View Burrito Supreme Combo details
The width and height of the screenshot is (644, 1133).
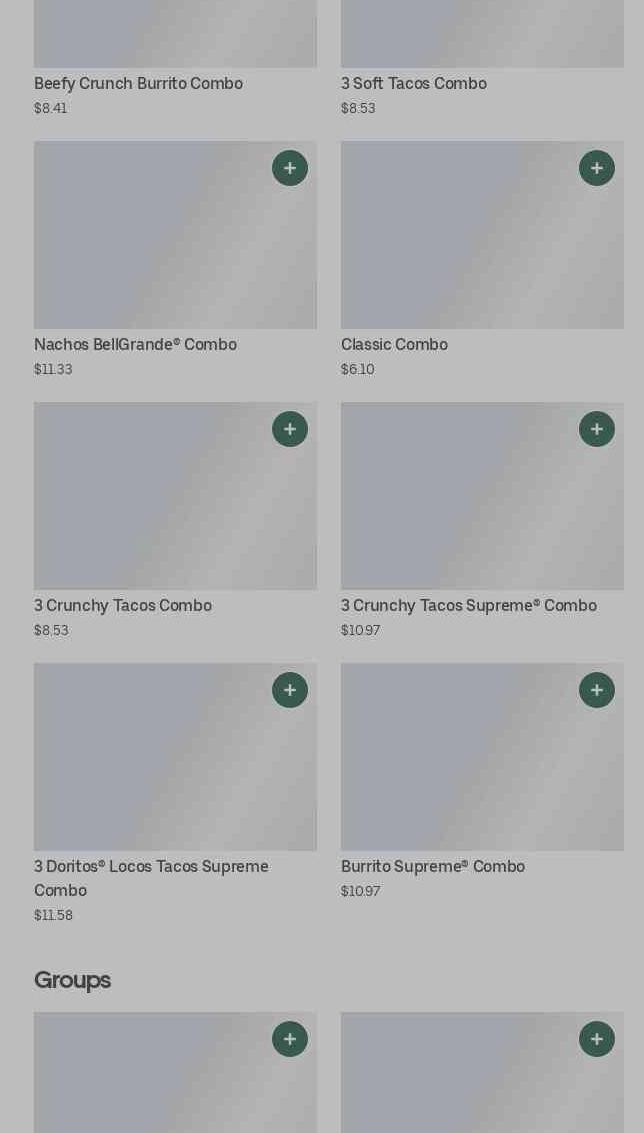coord(482,781)
